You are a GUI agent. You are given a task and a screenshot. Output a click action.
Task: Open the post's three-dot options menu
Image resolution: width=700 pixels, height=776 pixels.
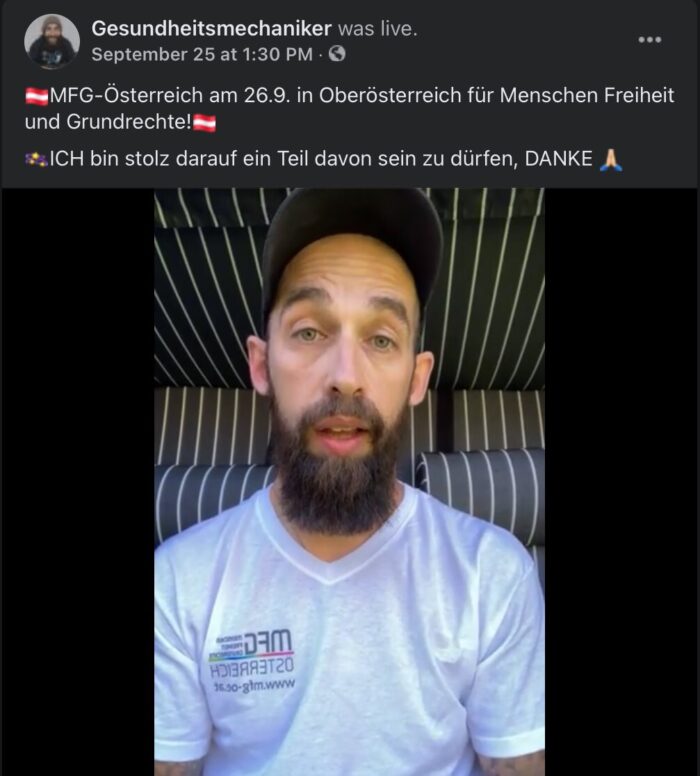point(649,40)
